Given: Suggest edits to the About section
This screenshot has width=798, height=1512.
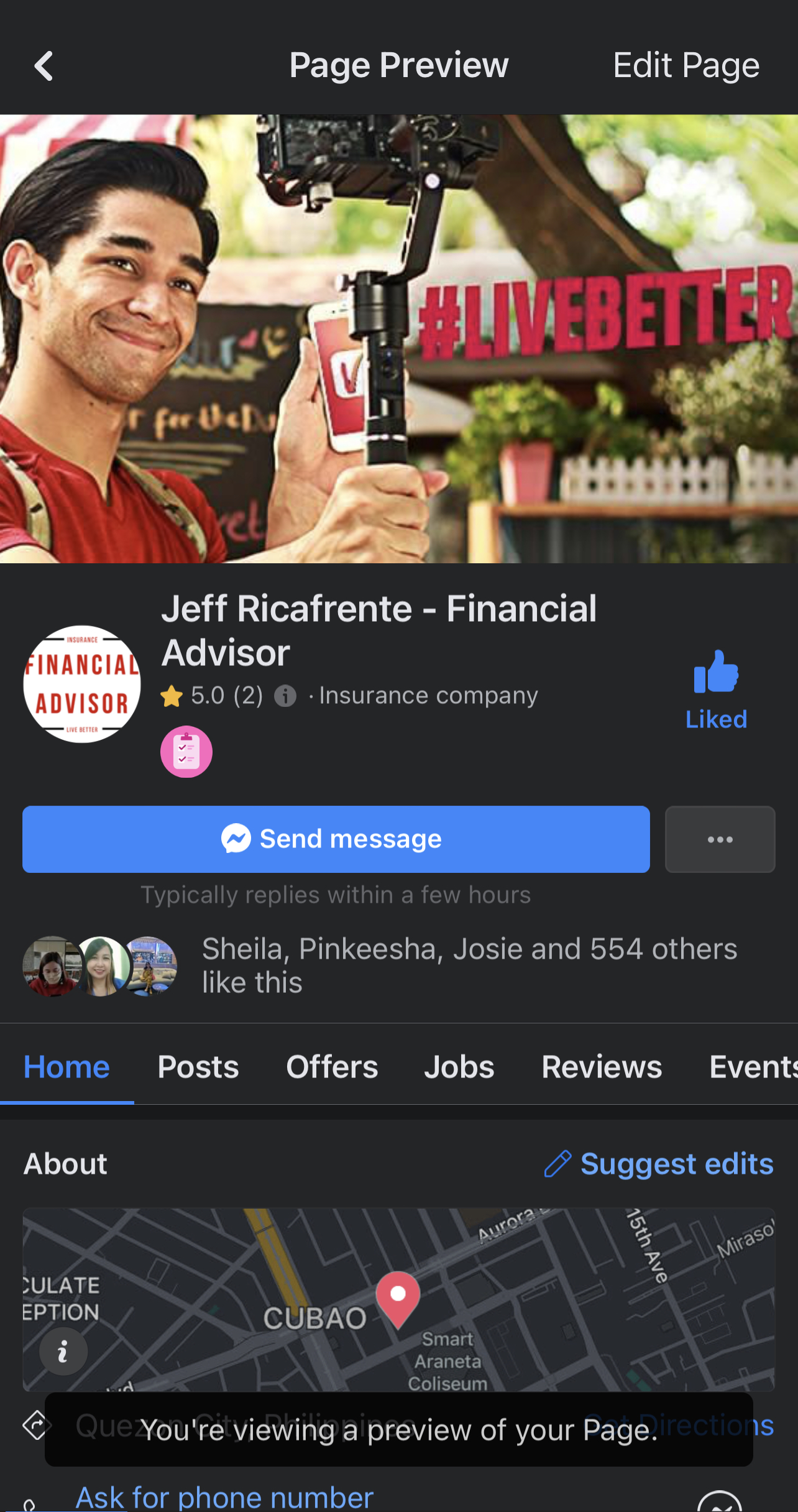Looking at the screenshot, I should [x=659, y=1164].
